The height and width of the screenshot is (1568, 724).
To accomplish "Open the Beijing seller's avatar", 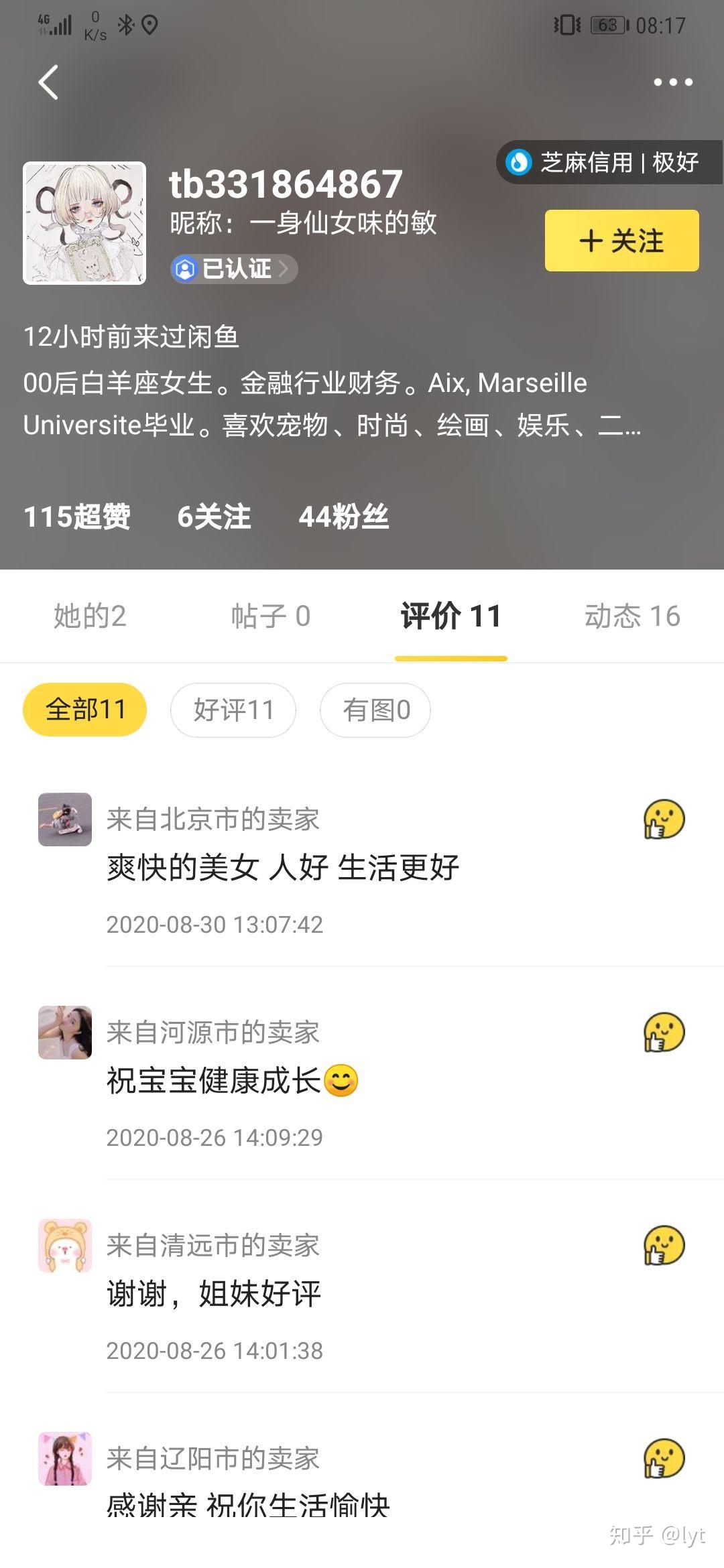I will [65, 819].
